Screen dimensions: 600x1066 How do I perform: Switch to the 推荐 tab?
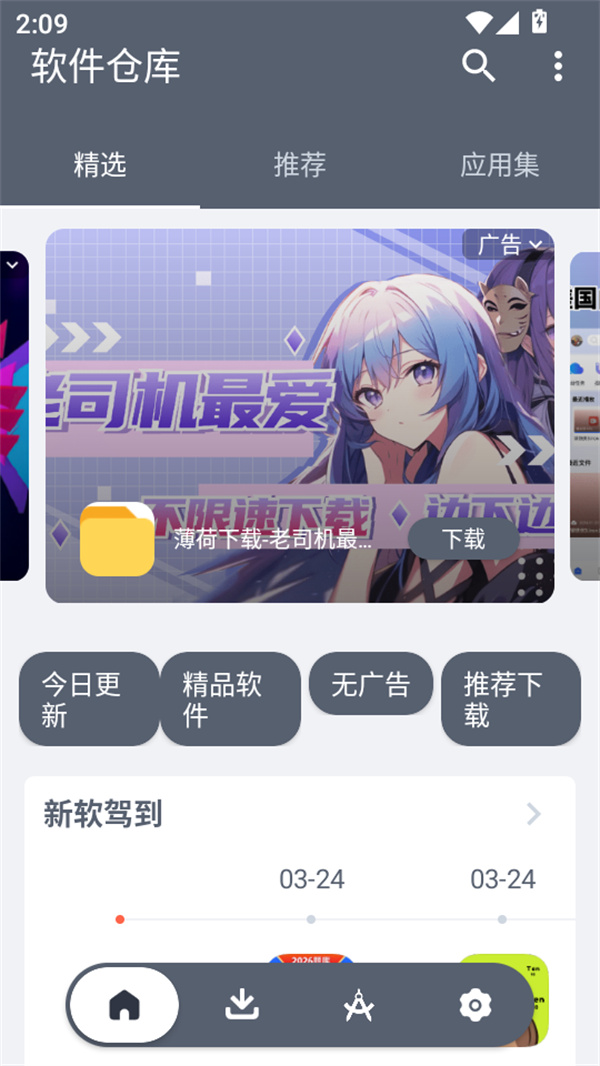click(300, 165)
